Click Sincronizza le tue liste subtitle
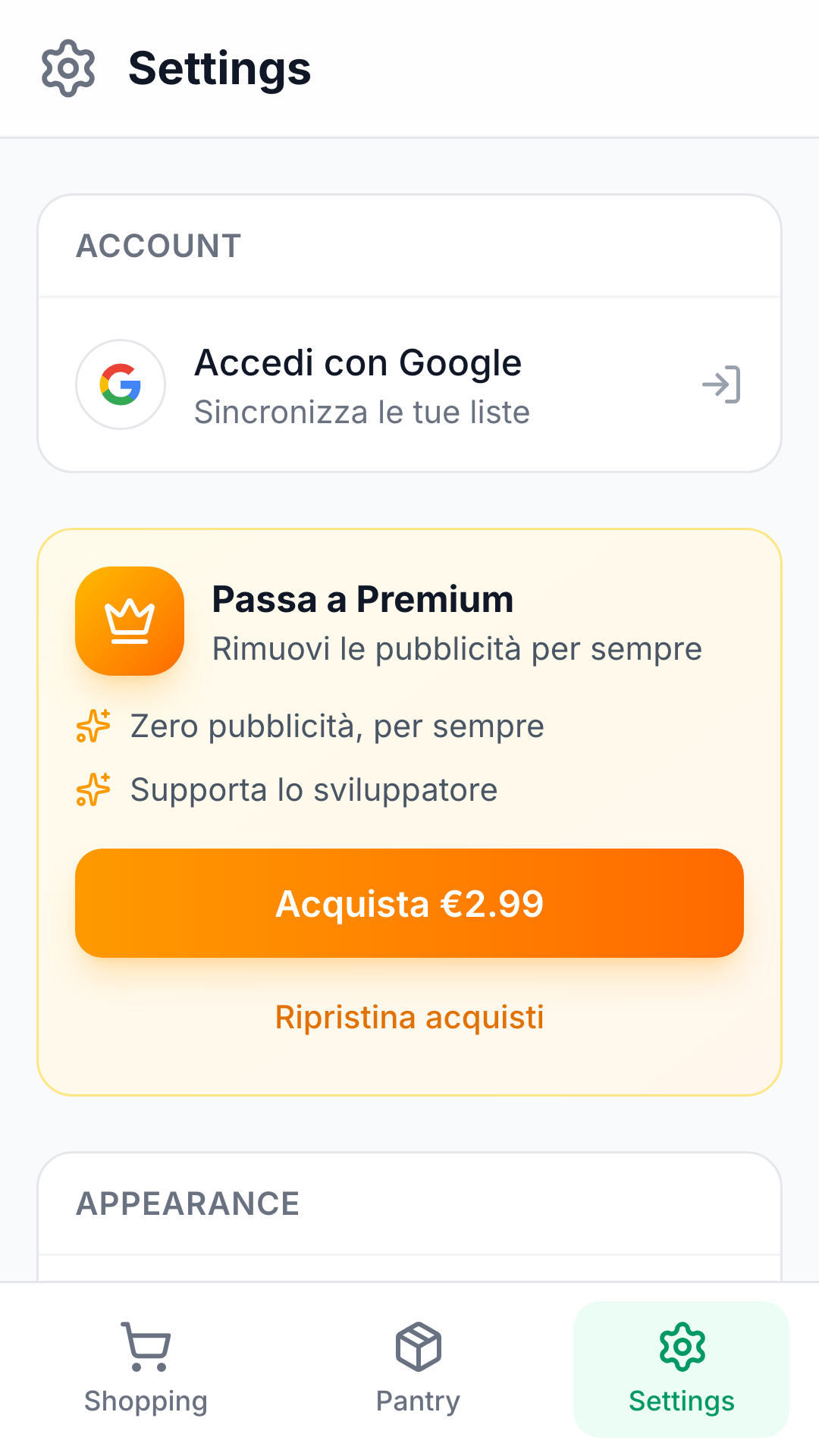Image resolution: width=819 pixels, height=1456 pixels. point(362,412)
